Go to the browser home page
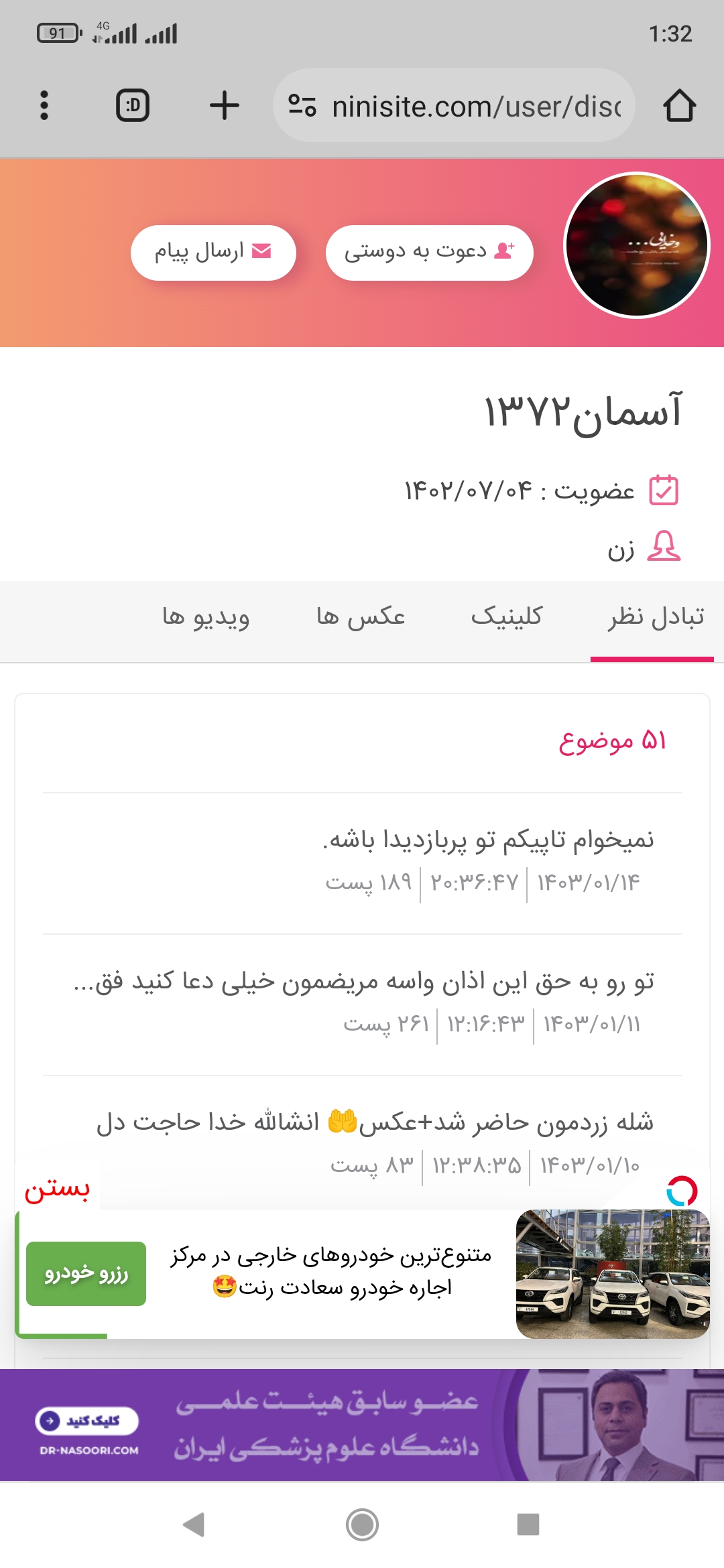Screen dimensions: 724x1568 coord(679,106)
